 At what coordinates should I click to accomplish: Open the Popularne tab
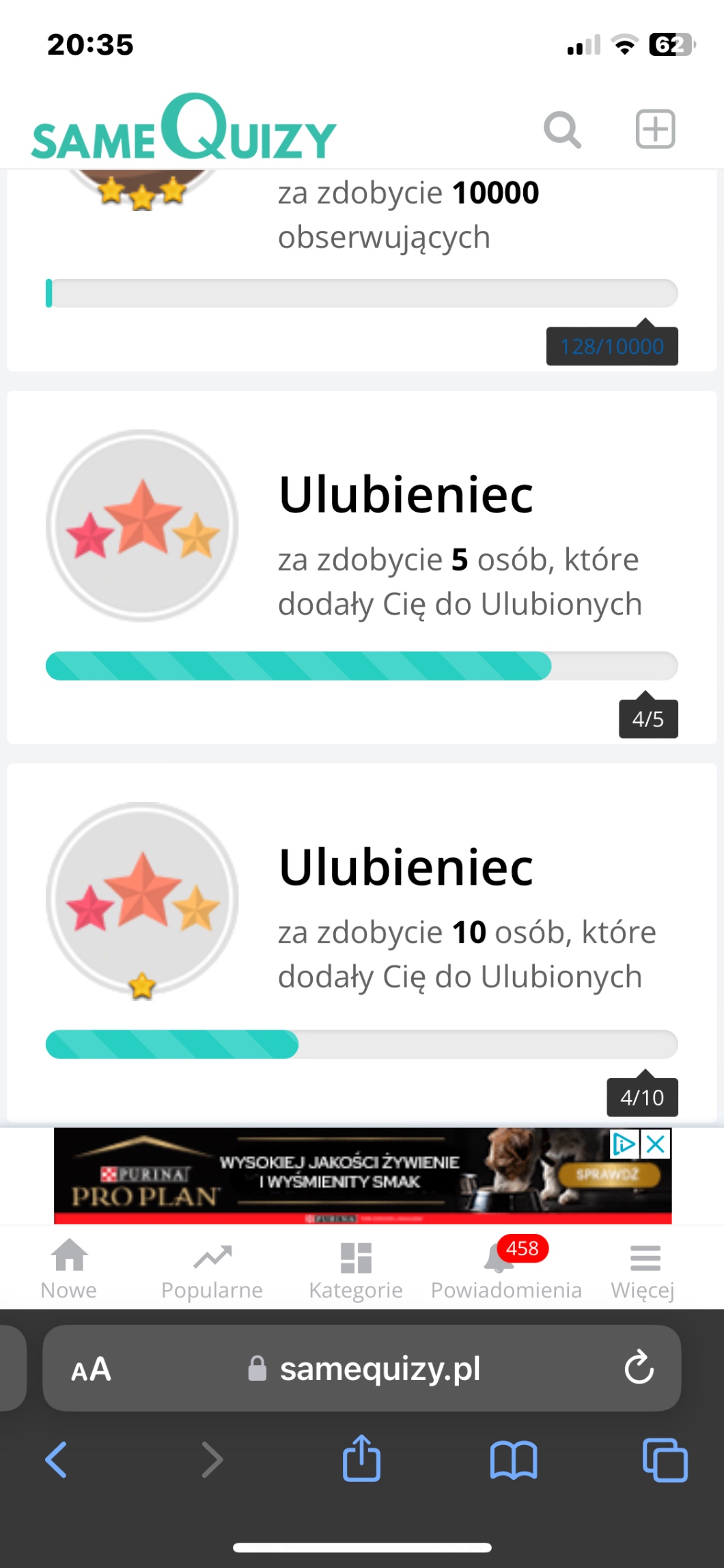212,1269
